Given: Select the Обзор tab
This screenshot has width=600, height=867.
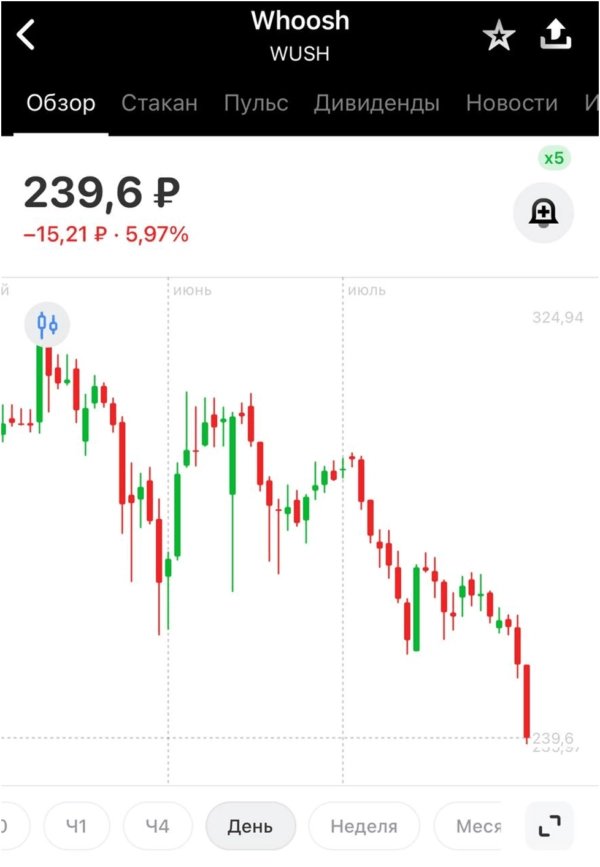Looking at the screenshot, I should [61, 103].
